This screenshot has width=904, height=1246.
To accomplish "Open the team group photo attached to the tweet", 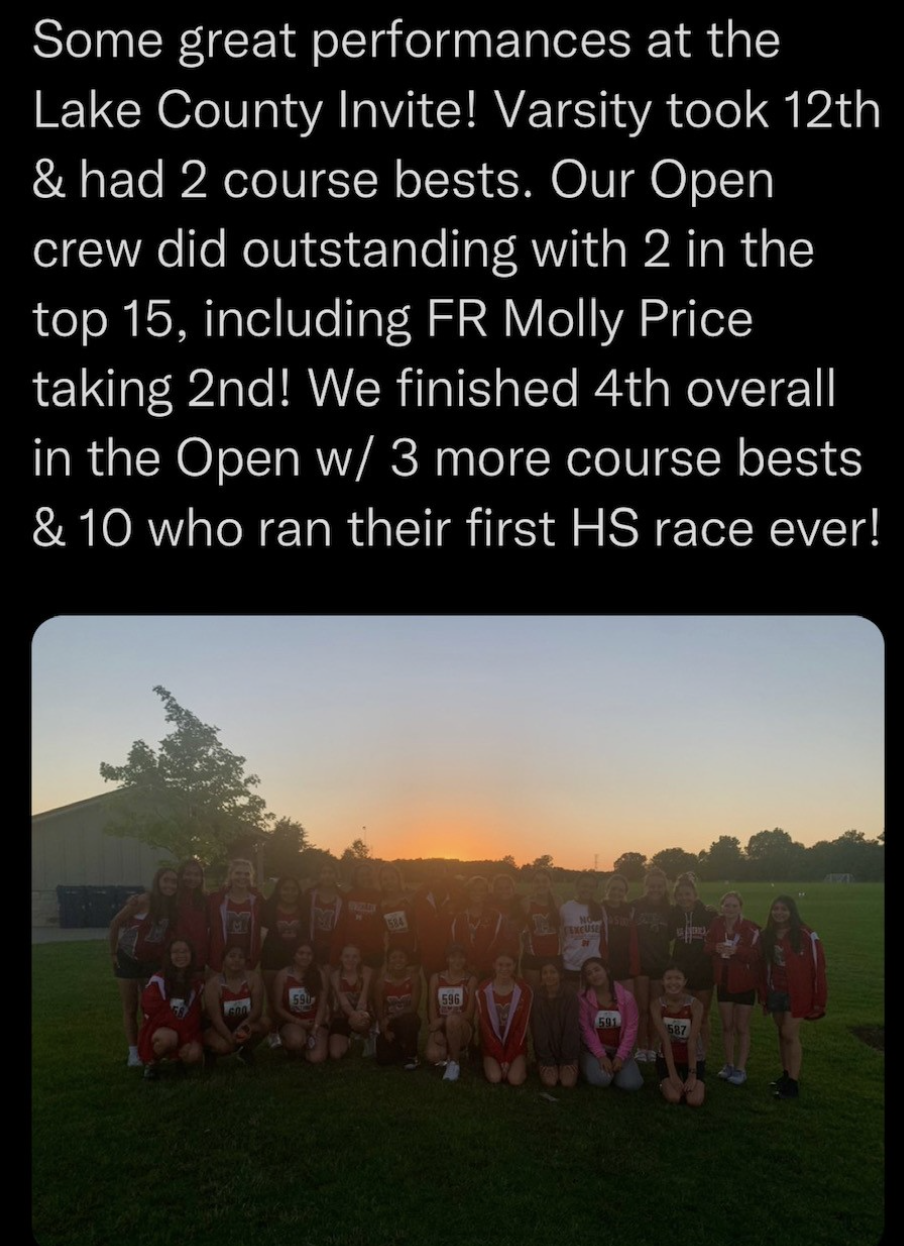I will (457, 930).
